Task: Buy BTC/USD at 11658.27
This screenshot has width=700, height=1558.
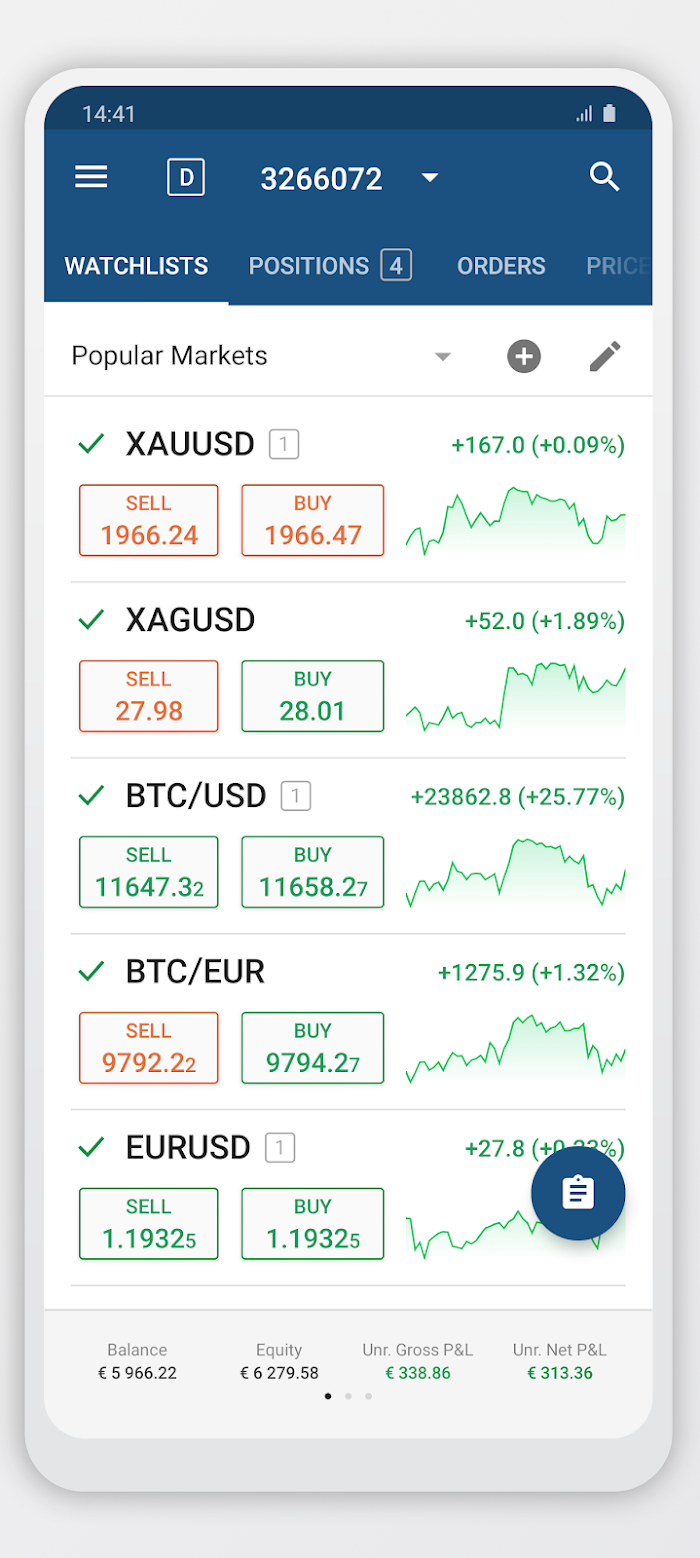Action: point(312,872)
